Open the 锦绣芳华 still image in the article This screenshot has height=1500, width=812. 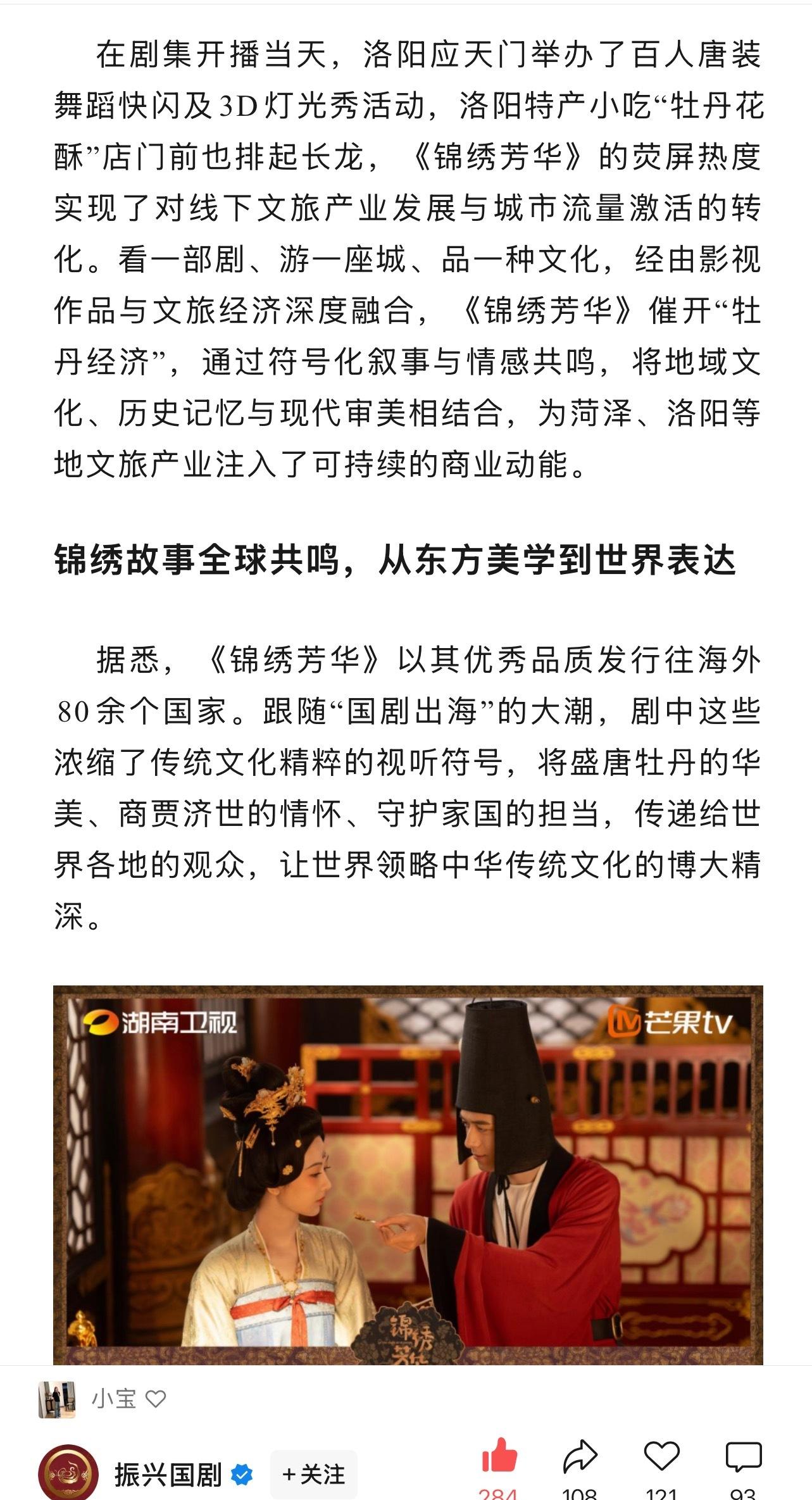click(408, 1174)
